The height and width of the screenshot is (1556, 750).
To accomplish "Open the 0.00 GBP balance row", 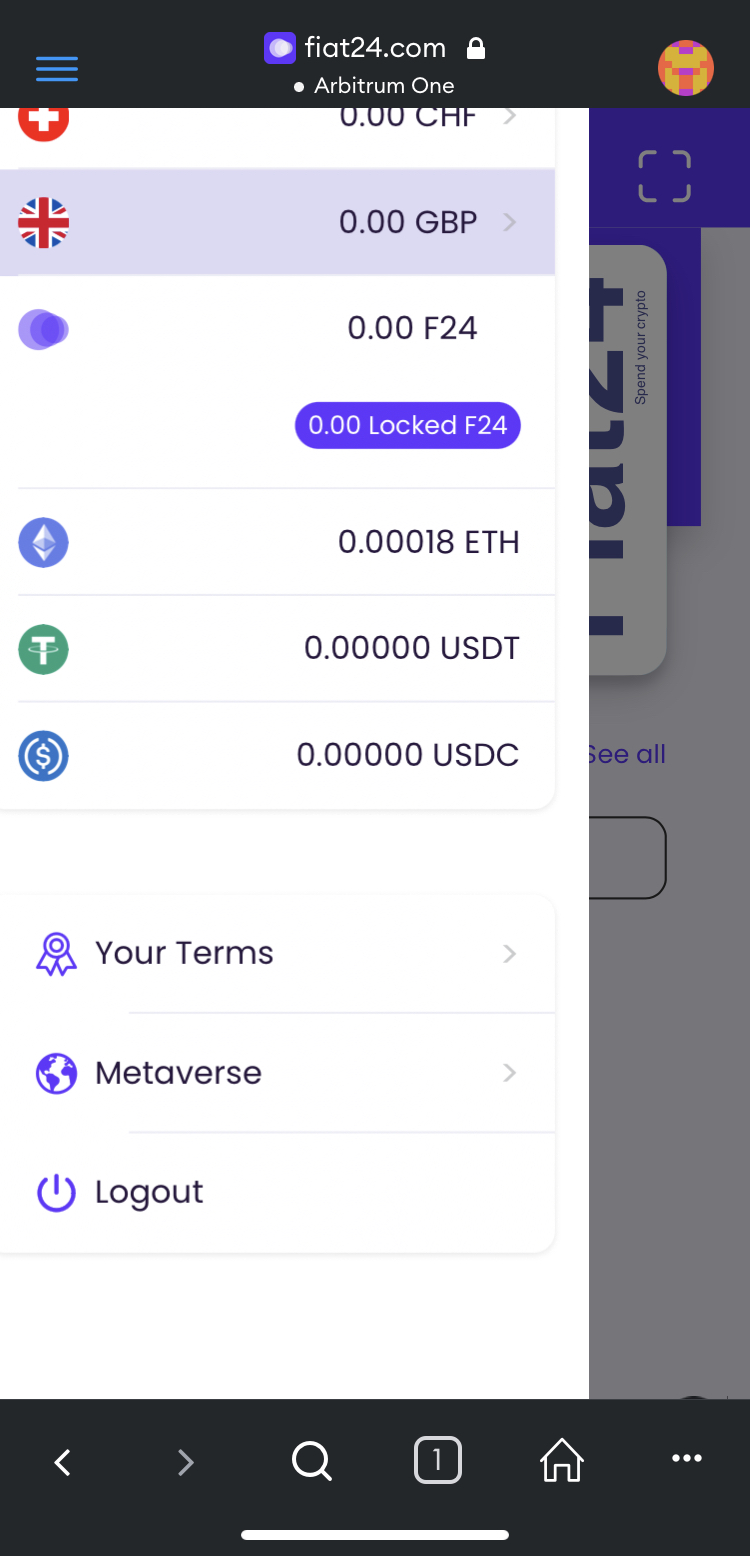I will point(277,222).
